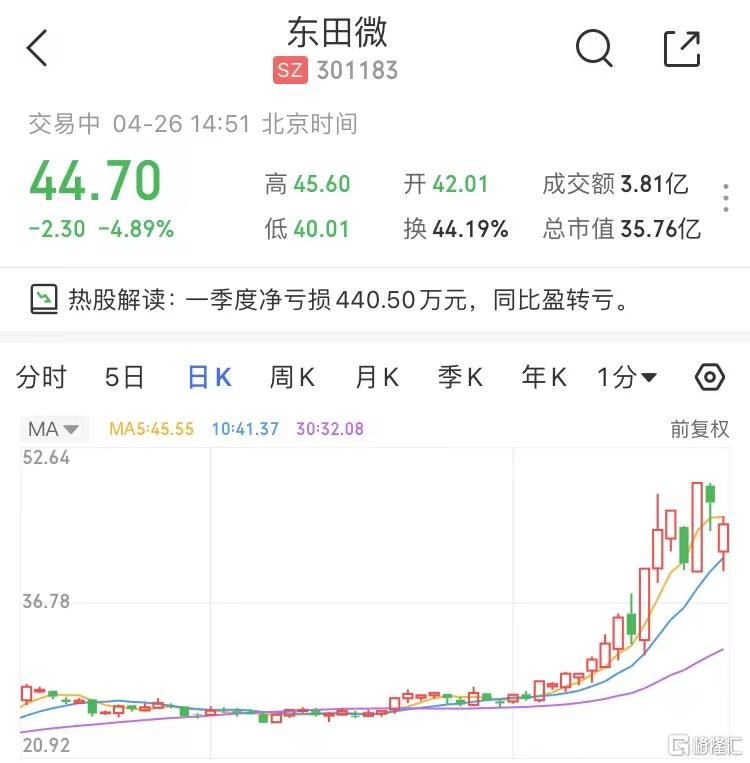
Task: Expand more quote details via the vertical dots
Action: (x=726, y=197)
